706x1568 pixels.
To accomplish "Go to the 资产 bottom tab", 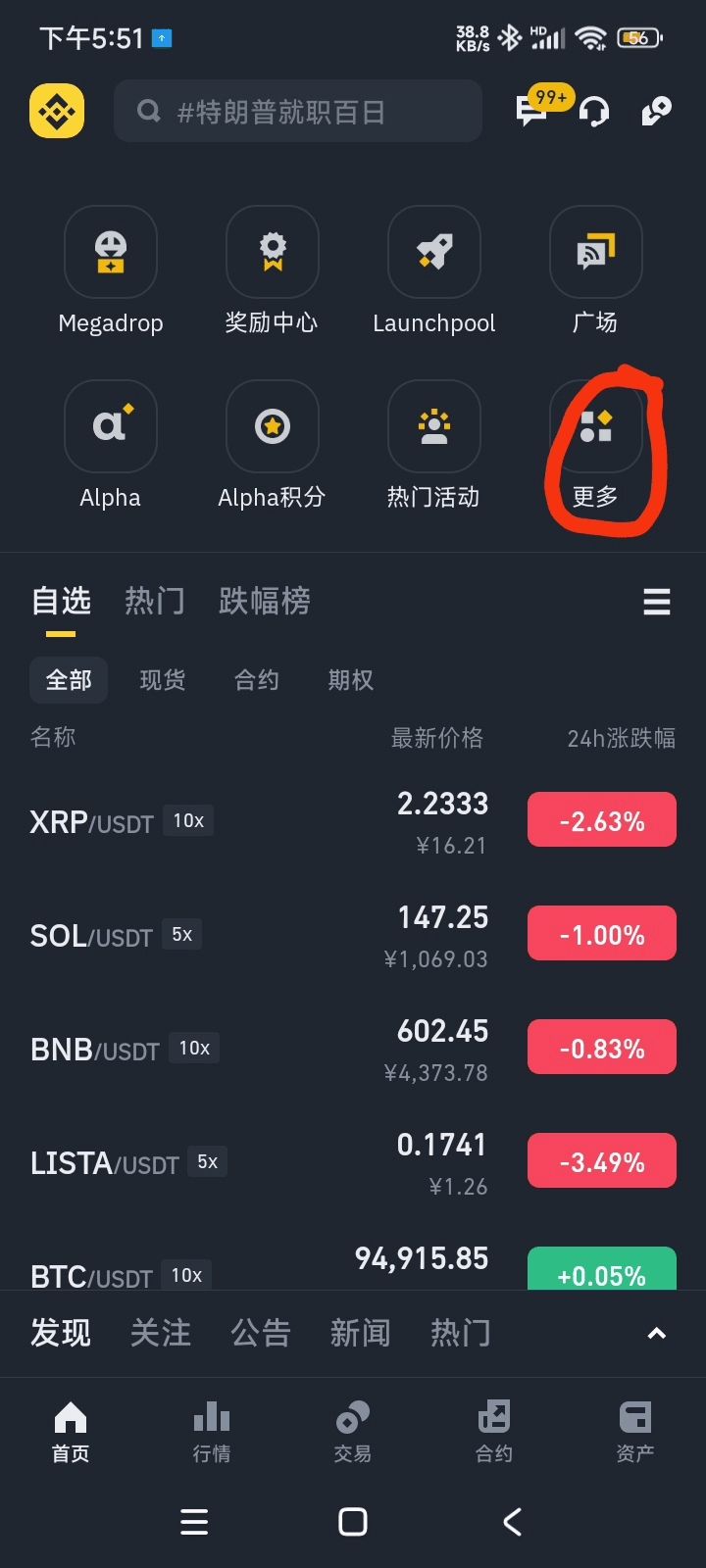I will (x=635, y=1432).
